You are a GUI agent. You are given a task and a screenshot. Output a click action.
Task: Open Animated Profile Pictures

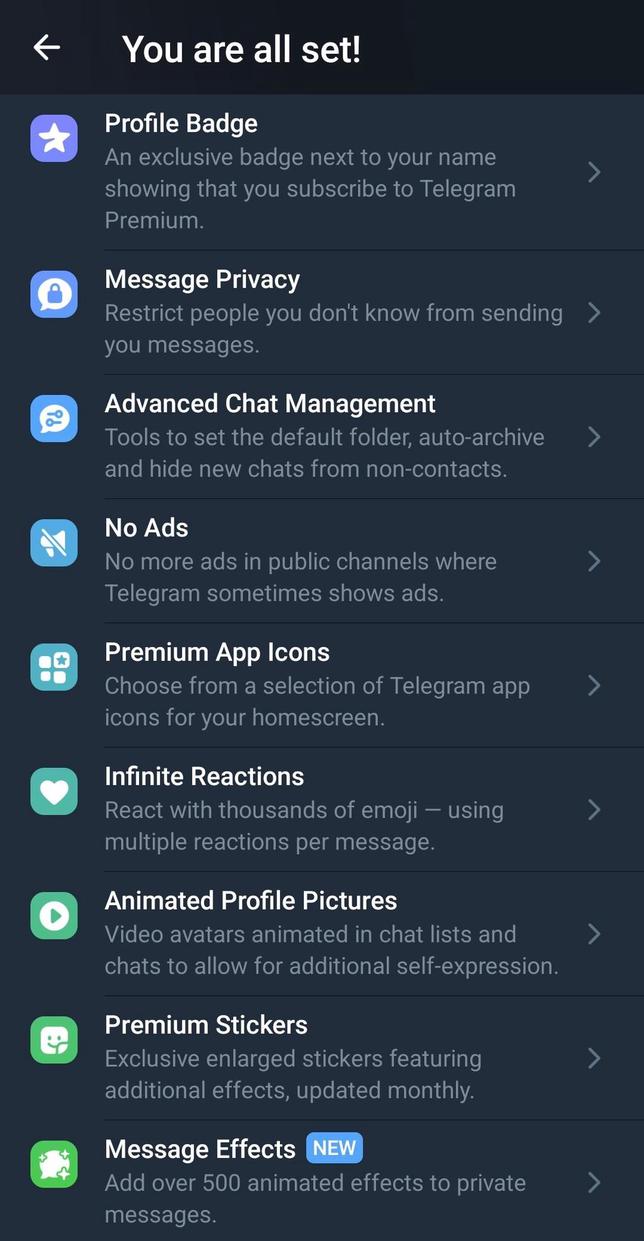coord(320,933)
